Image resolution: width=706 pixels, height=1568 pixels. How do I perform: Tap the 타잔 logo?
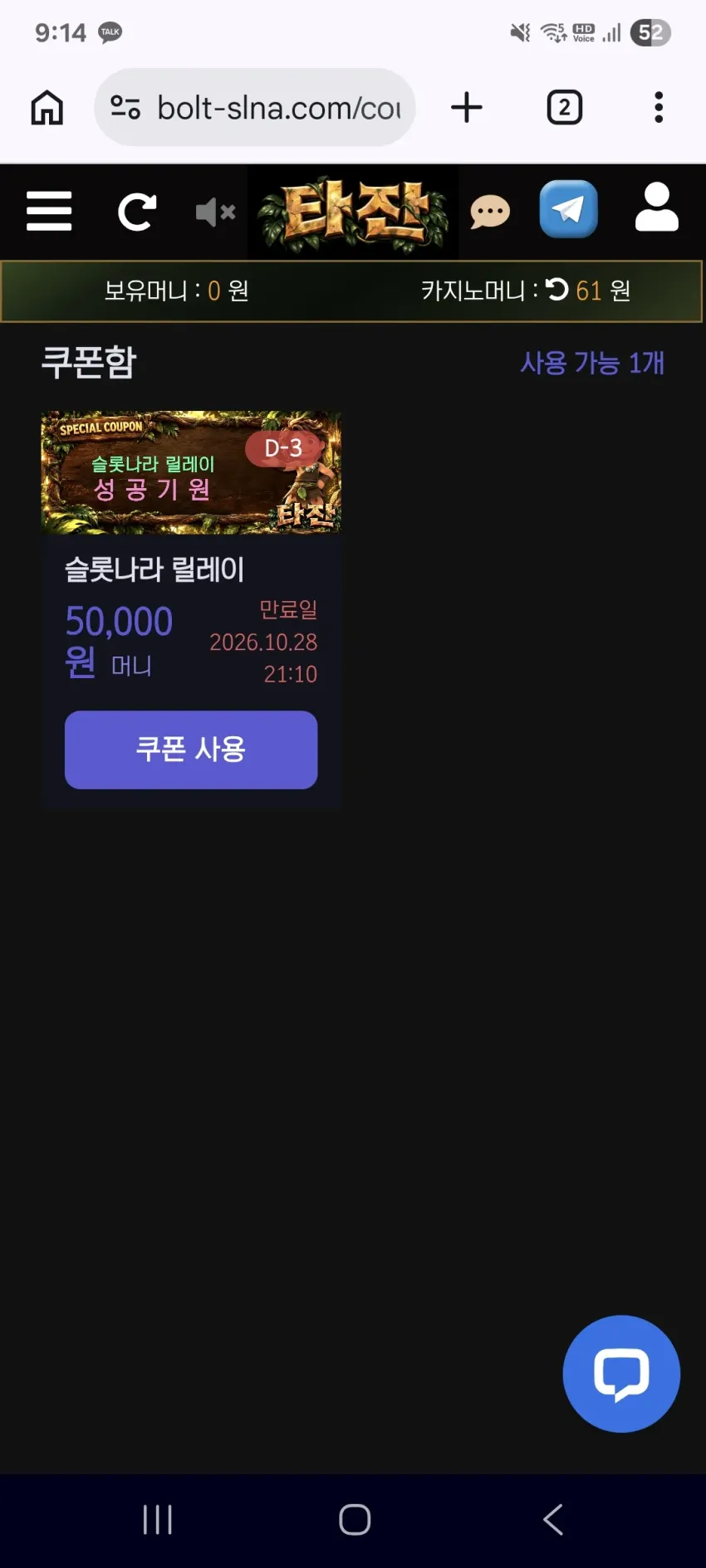point(353,213)
